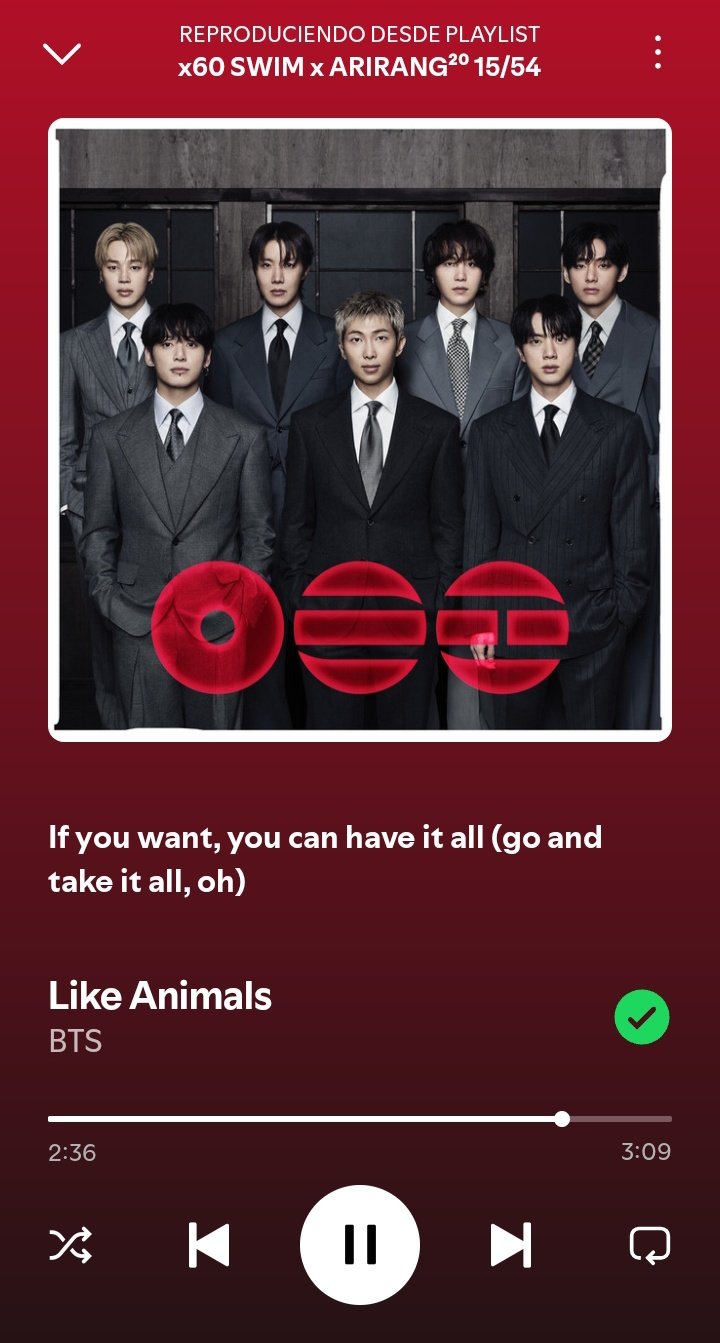
Task: Toggle repeat mode
Action: click(x=649, y=1245)
